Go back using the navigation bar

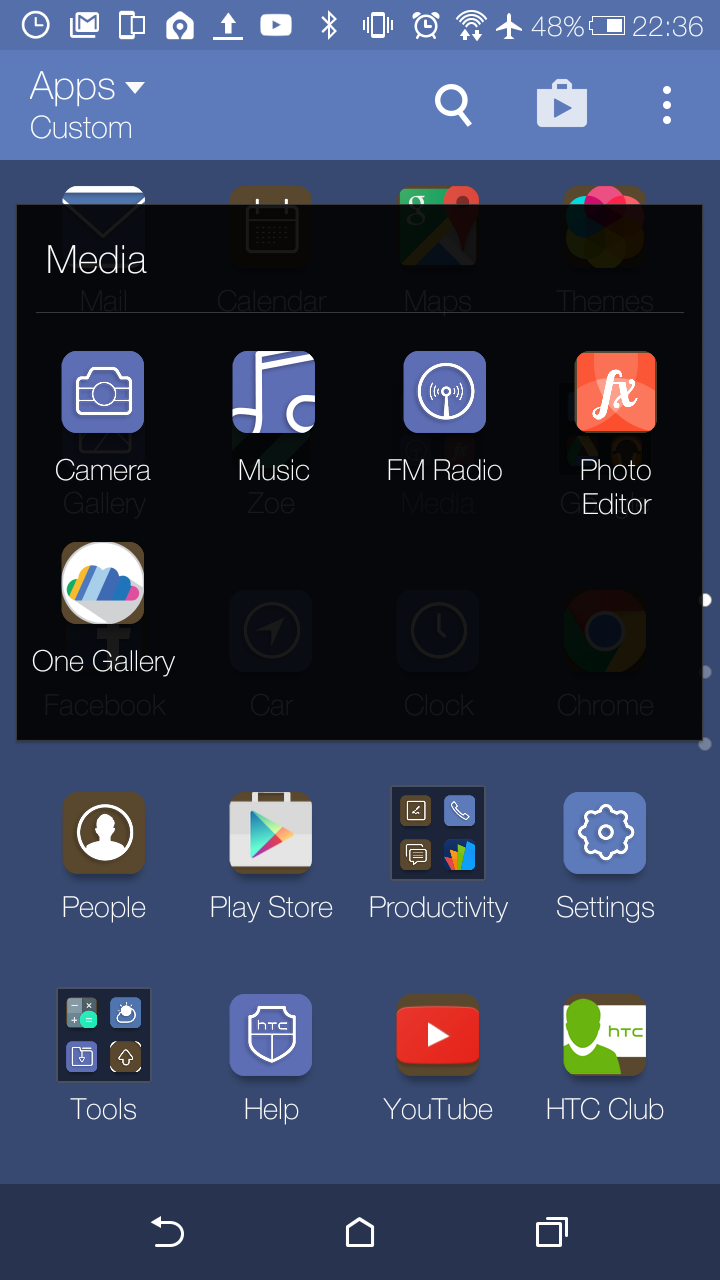coord(167,1232)
